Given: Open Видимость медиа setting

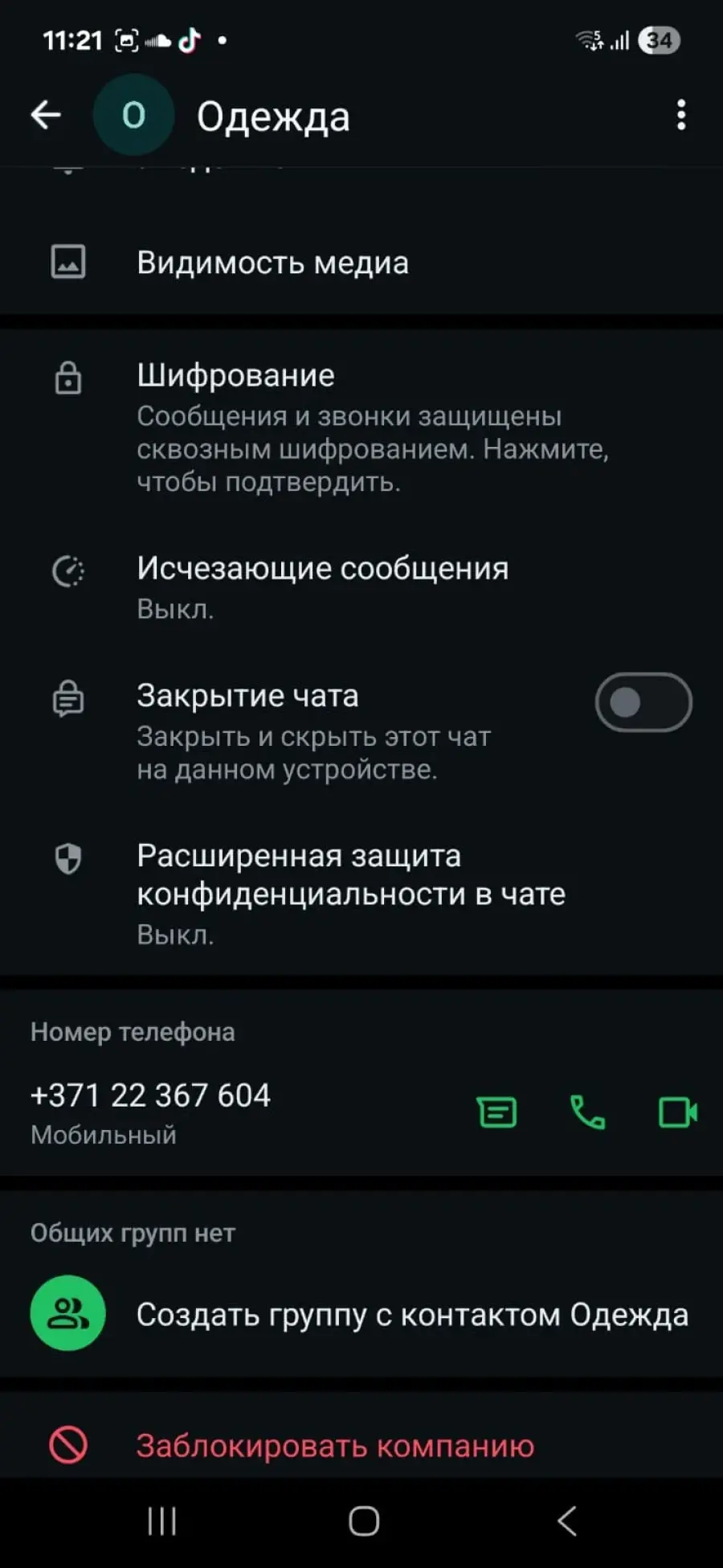Looking at the screenshot, I should (x=273, y=263).
